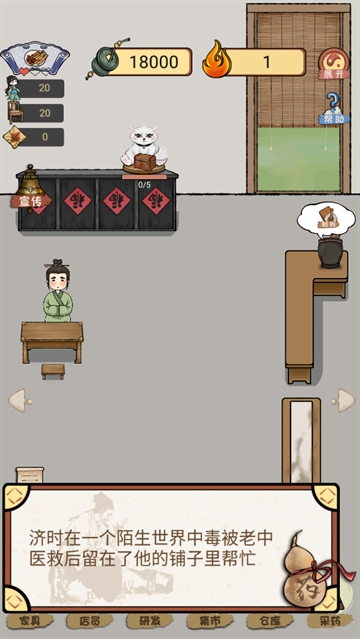Tap the 展开 expand button
Image resolution: width=360 pixels, height=639 pixels.
[334, 63]
